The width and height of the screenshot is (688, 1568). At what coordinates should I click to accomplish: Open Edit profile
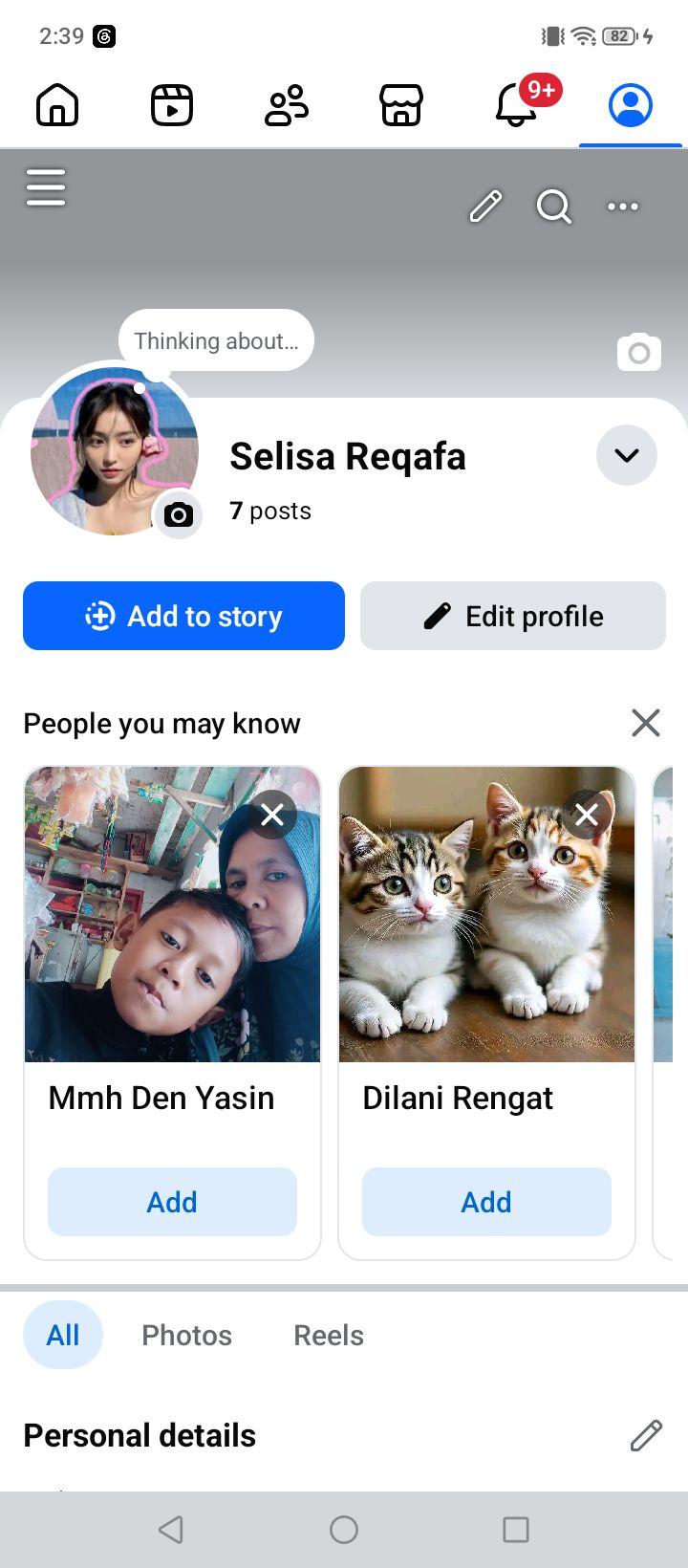pyautogui.click(x=513, y=616)
